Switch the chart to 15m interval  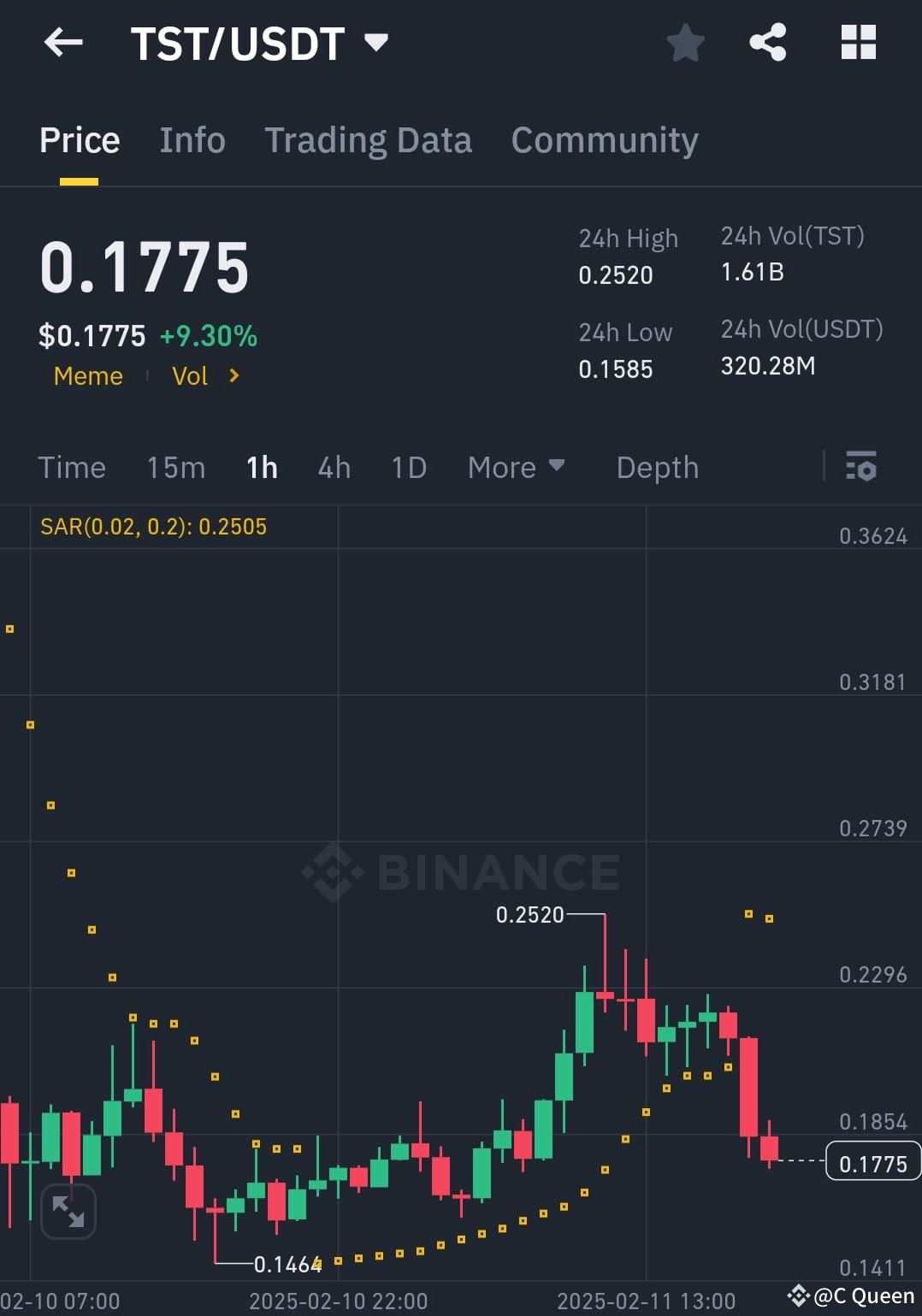click(175, 467)
